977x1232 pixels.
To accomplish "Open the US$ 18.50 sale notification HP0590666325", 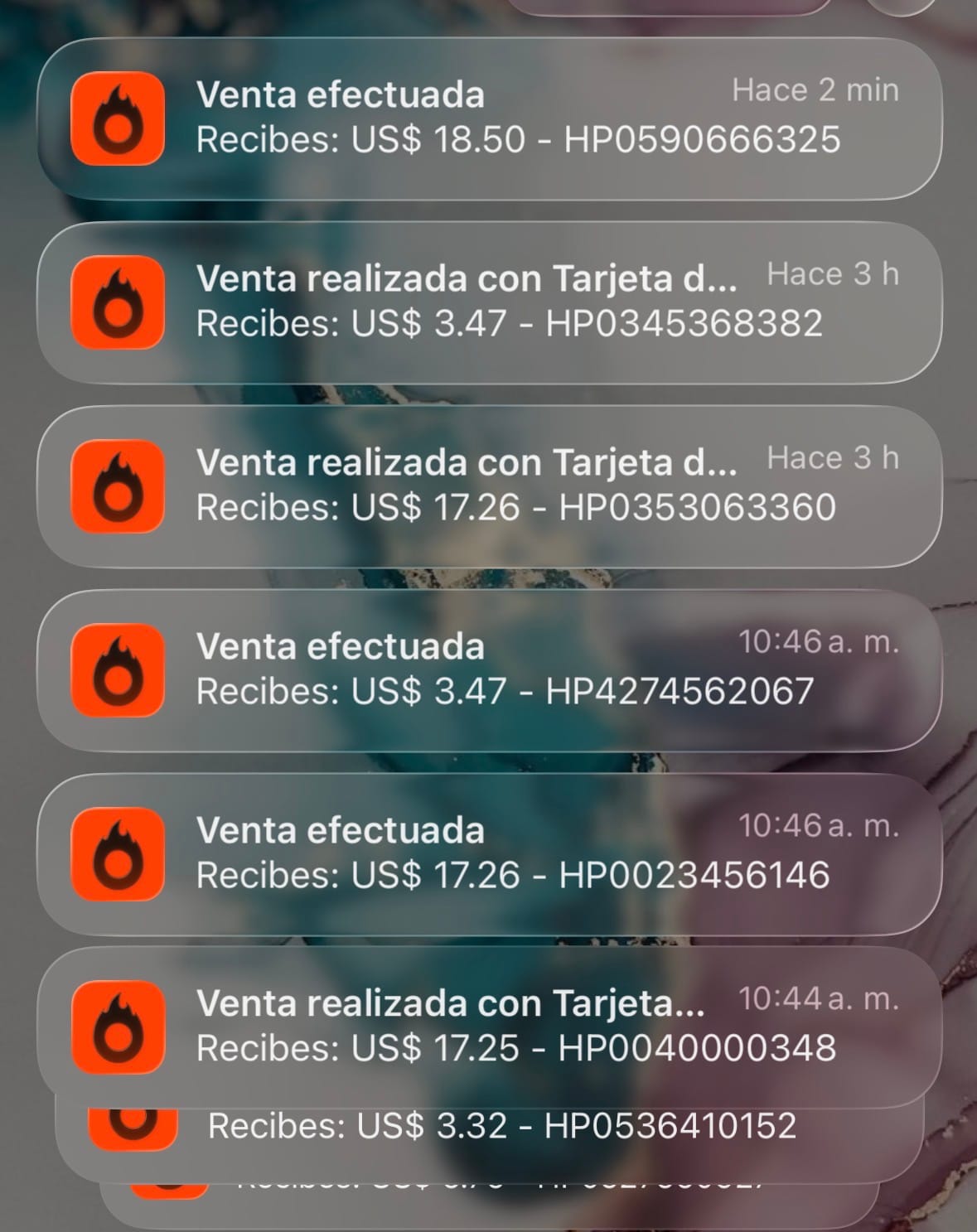I will 489,118.
